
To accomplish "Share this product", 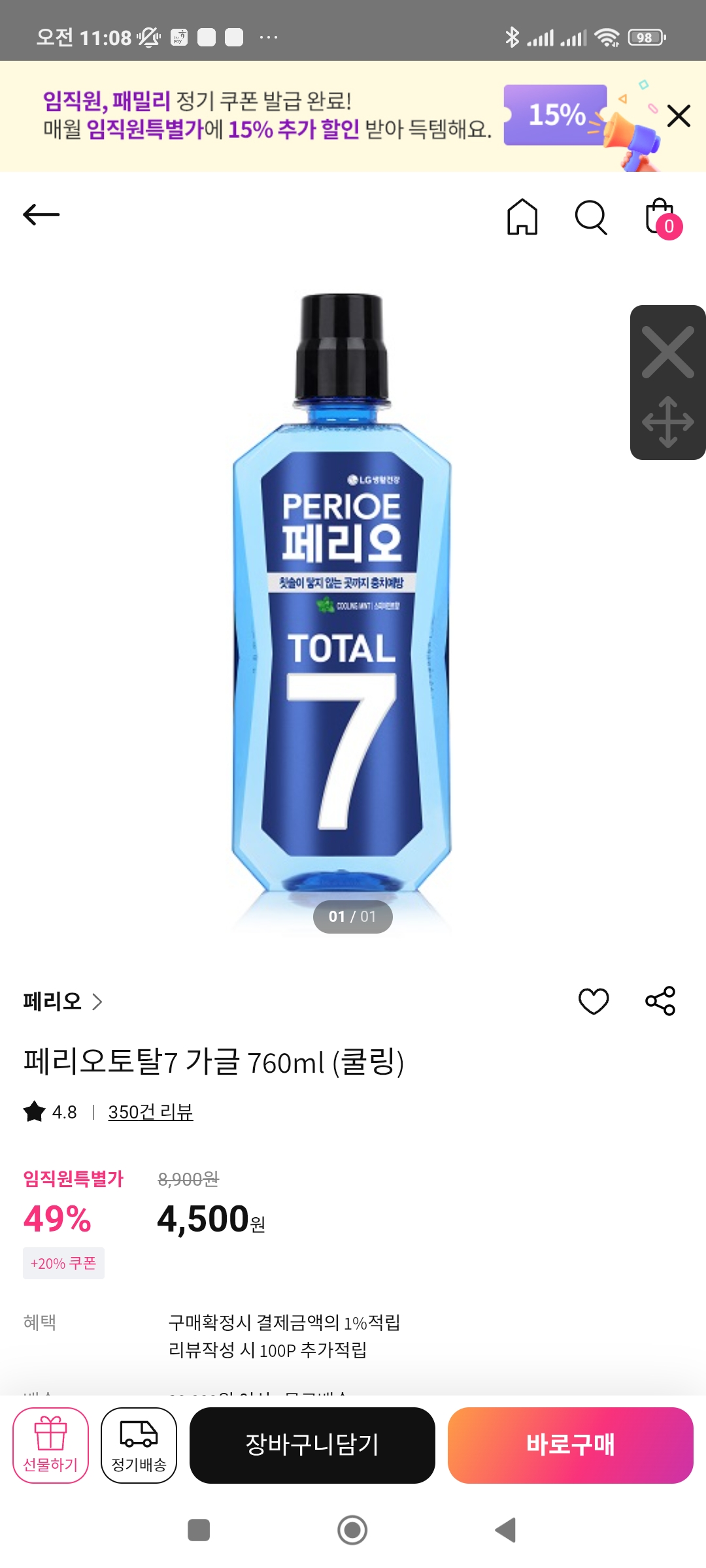I will click(660, 1001).
